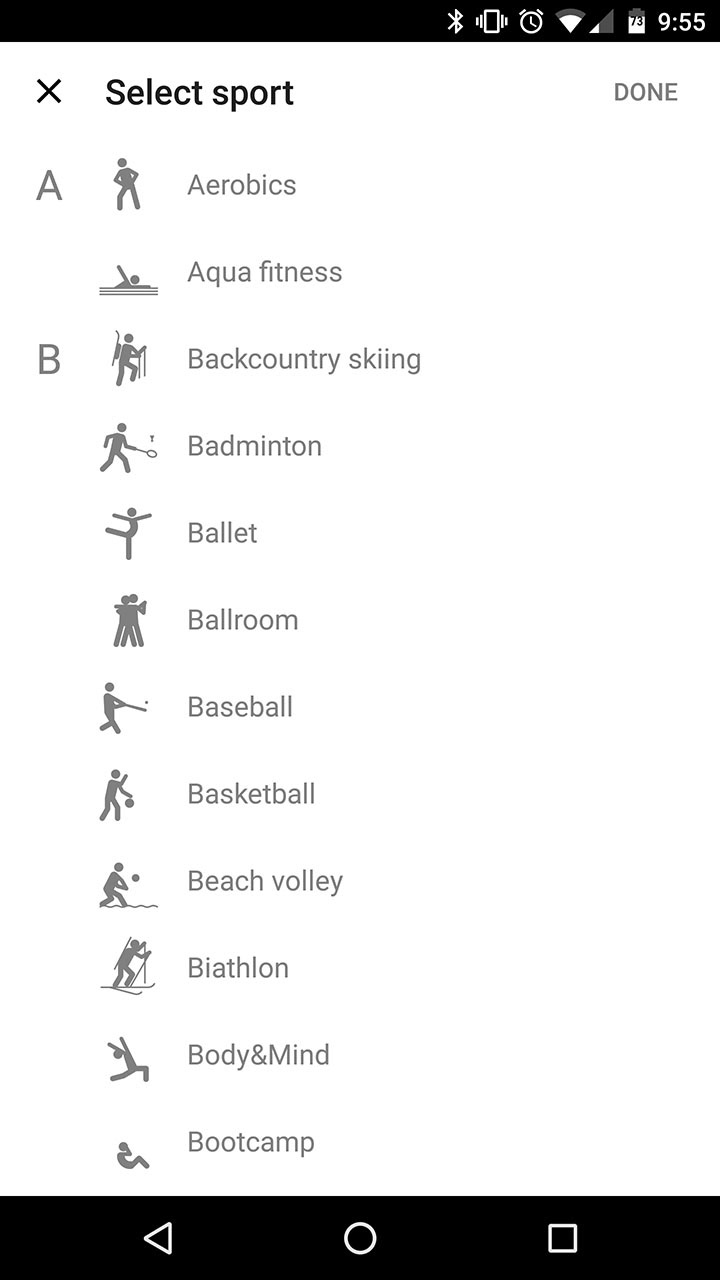Close the Select sport screen
Image resolution: width=720 pixels, height=1280 pixels.
click(x=48, y=92)
